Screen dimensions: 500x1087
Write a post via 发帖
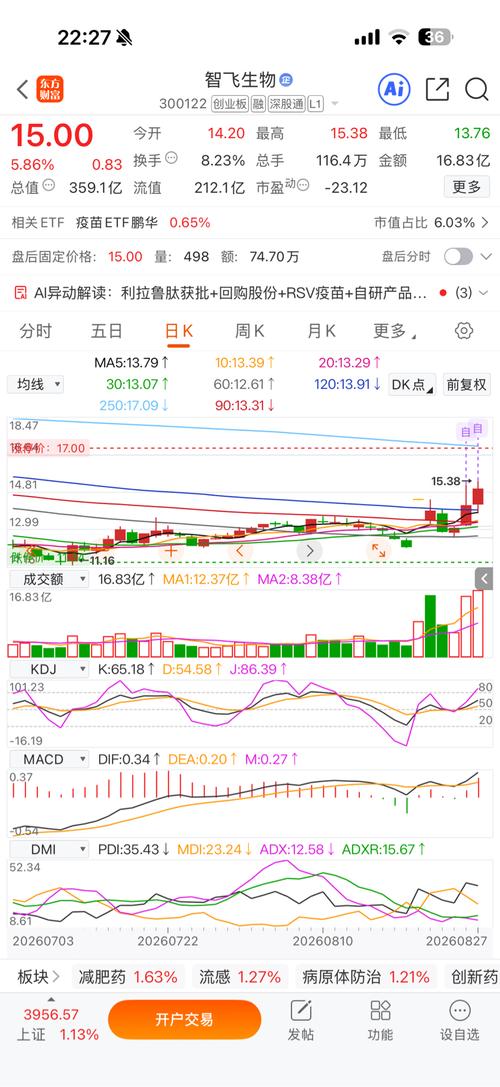click(x=300, y=1020)
